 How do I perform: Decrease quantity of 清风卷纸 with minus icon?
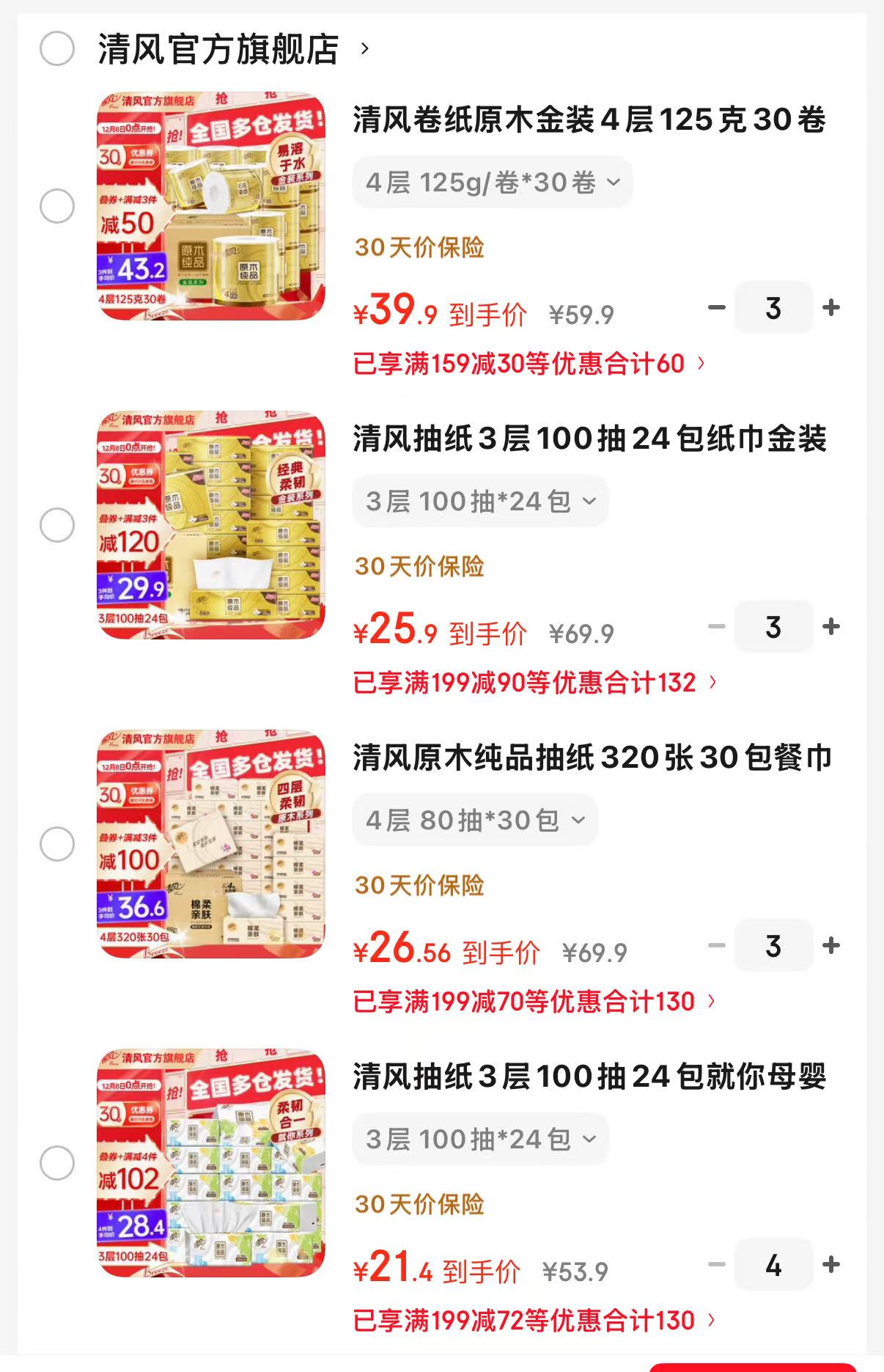pyautogui.click(x=716, y=309)
